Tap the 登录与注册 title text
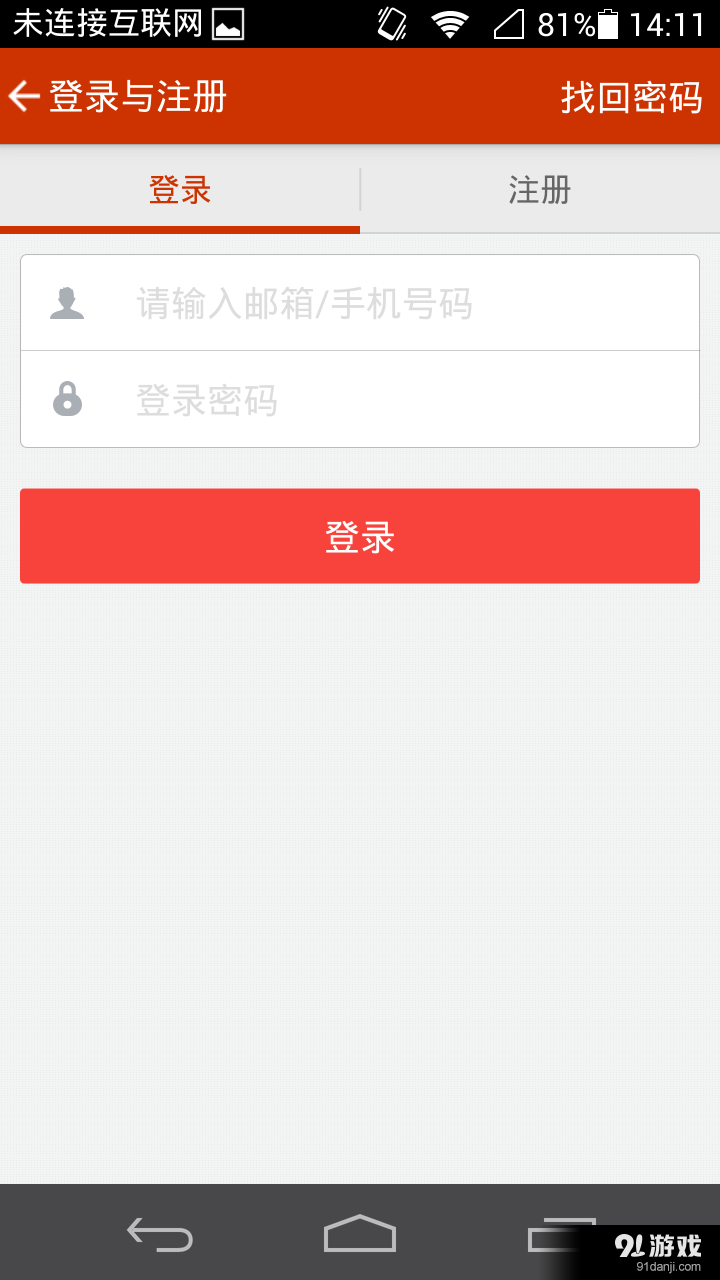This screenshot has width=720, height=1280. point(135,96)
